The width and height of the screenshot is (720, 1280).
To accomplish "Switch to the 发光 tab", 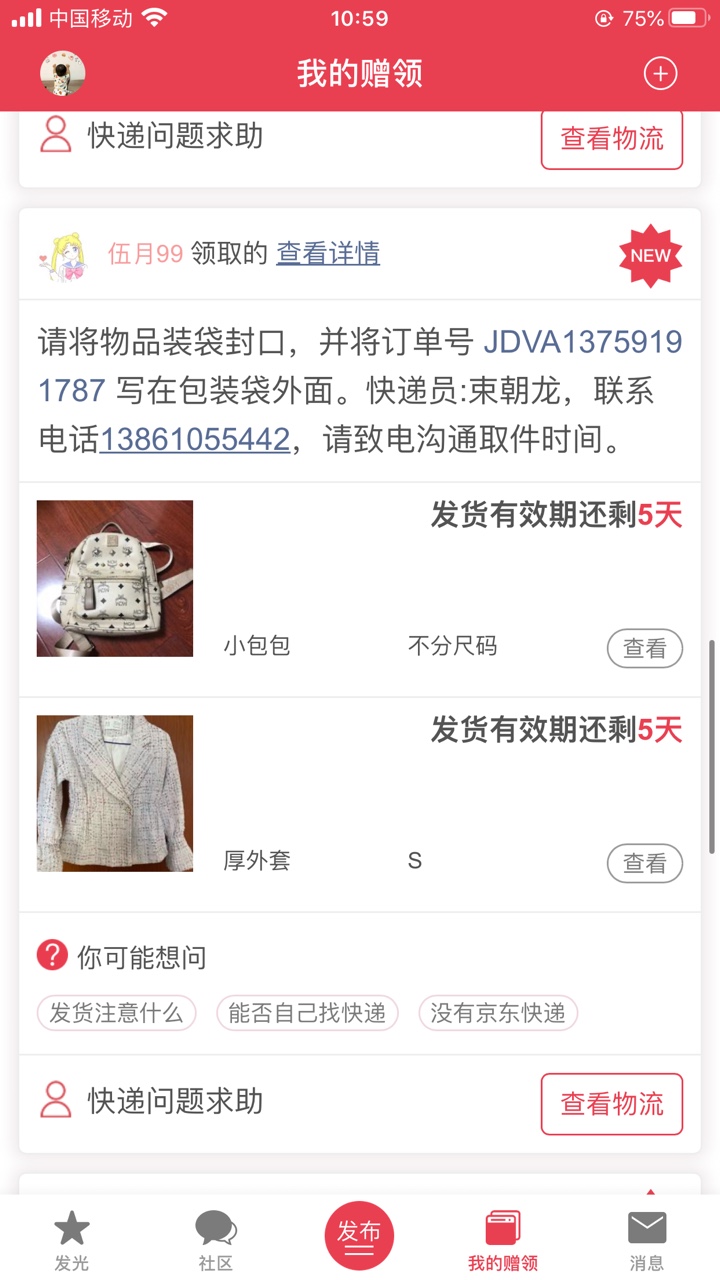I will point(71,1239).
